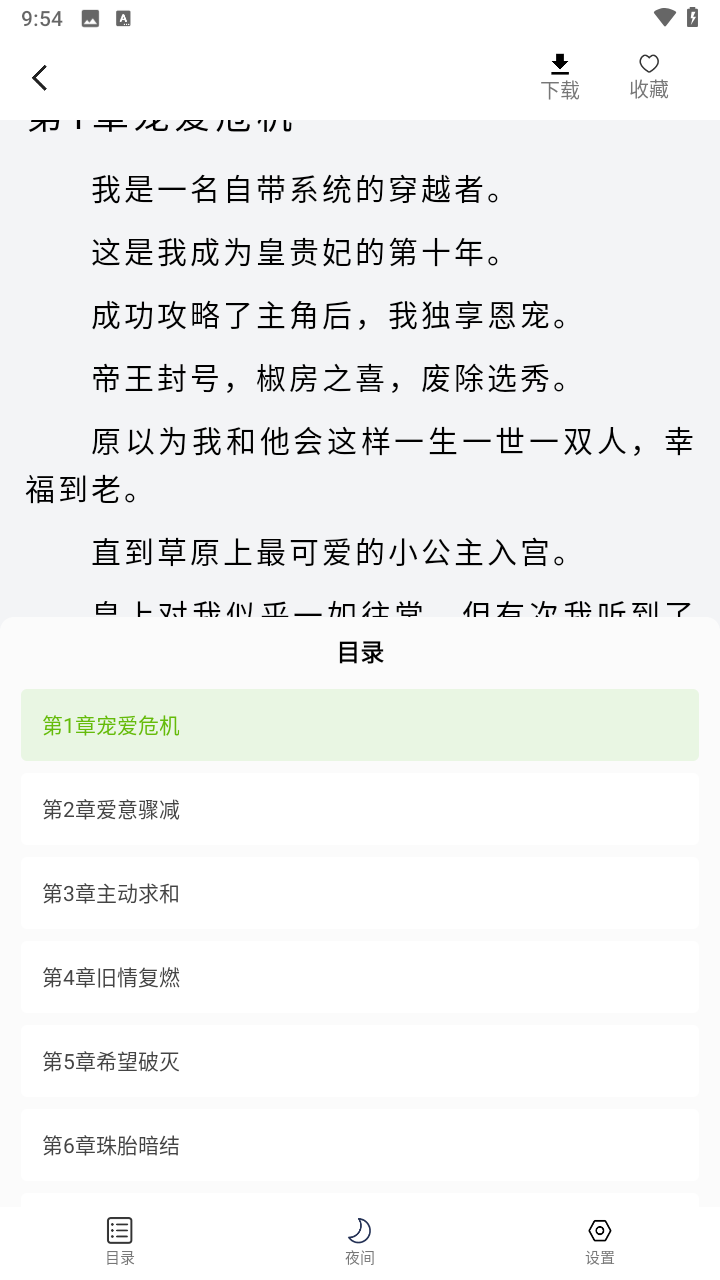Select chapter 第3章主动求和
The image size is (720, 1280).
[x=360, y=893]
